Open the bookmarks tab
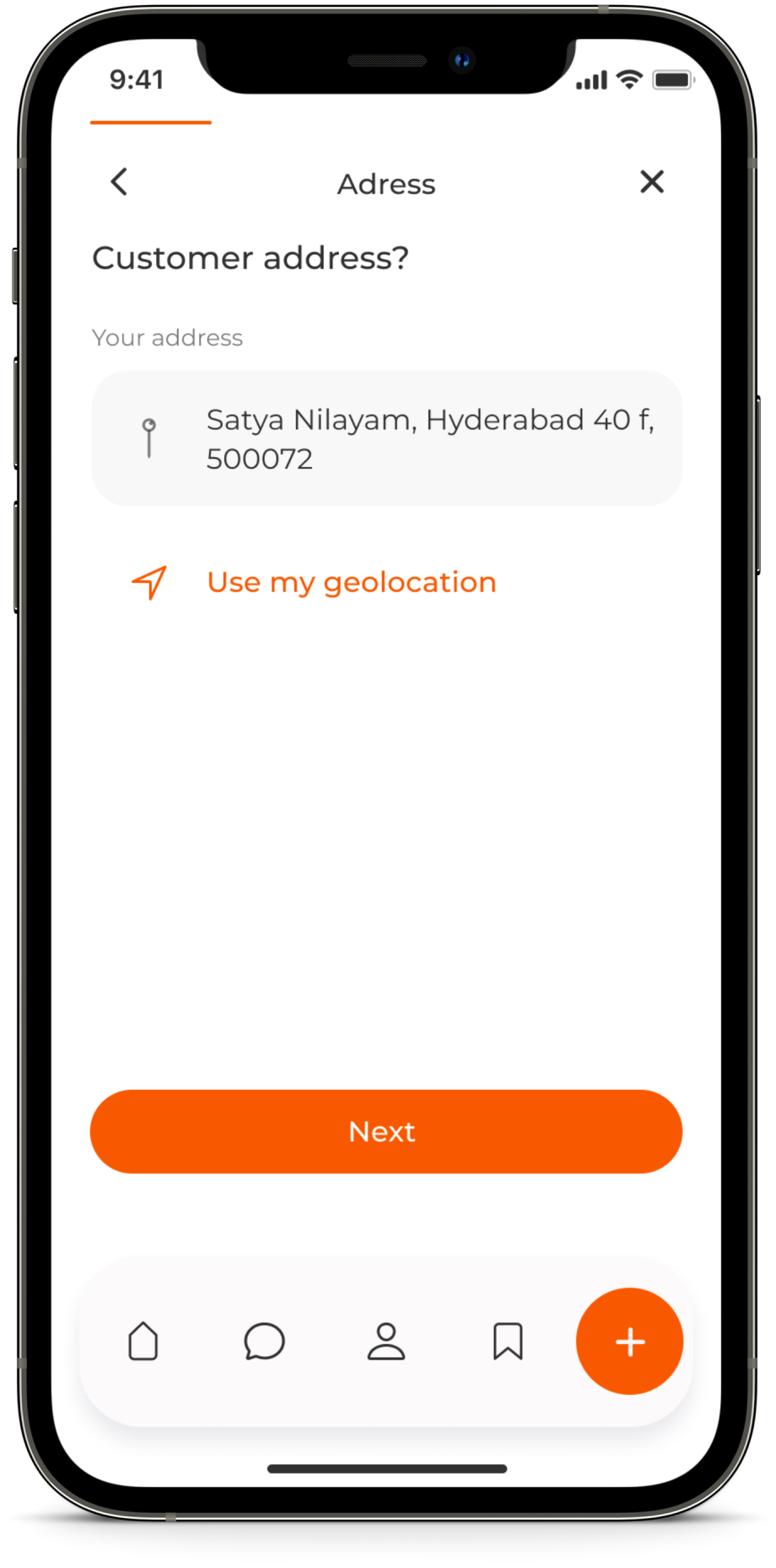776x1568 pixels. tap(508, 1341)
